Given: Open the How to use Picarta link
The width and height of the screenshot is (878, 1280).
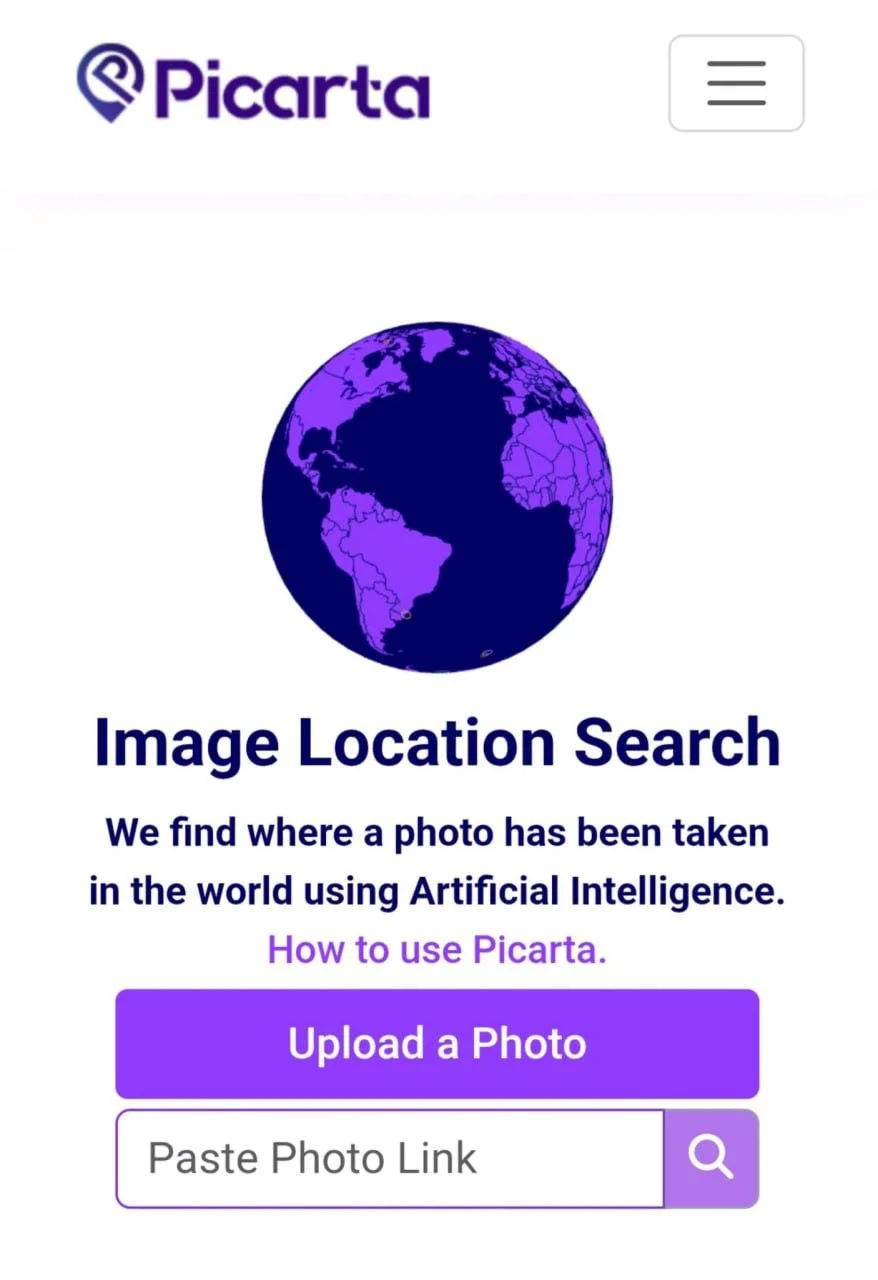Looking at the screenshot, I should [437, 949].
